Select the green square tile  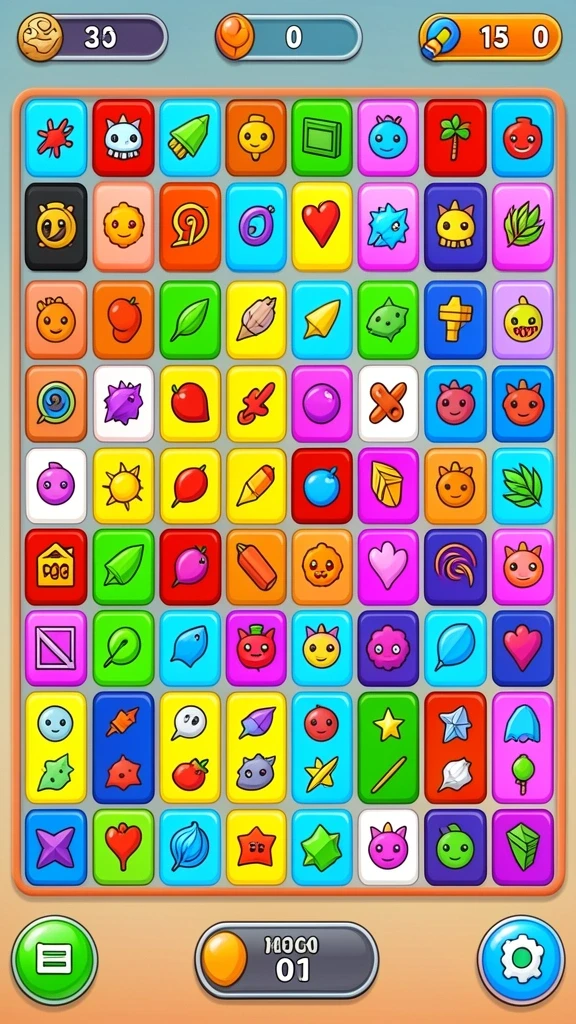tap(321, 137)
